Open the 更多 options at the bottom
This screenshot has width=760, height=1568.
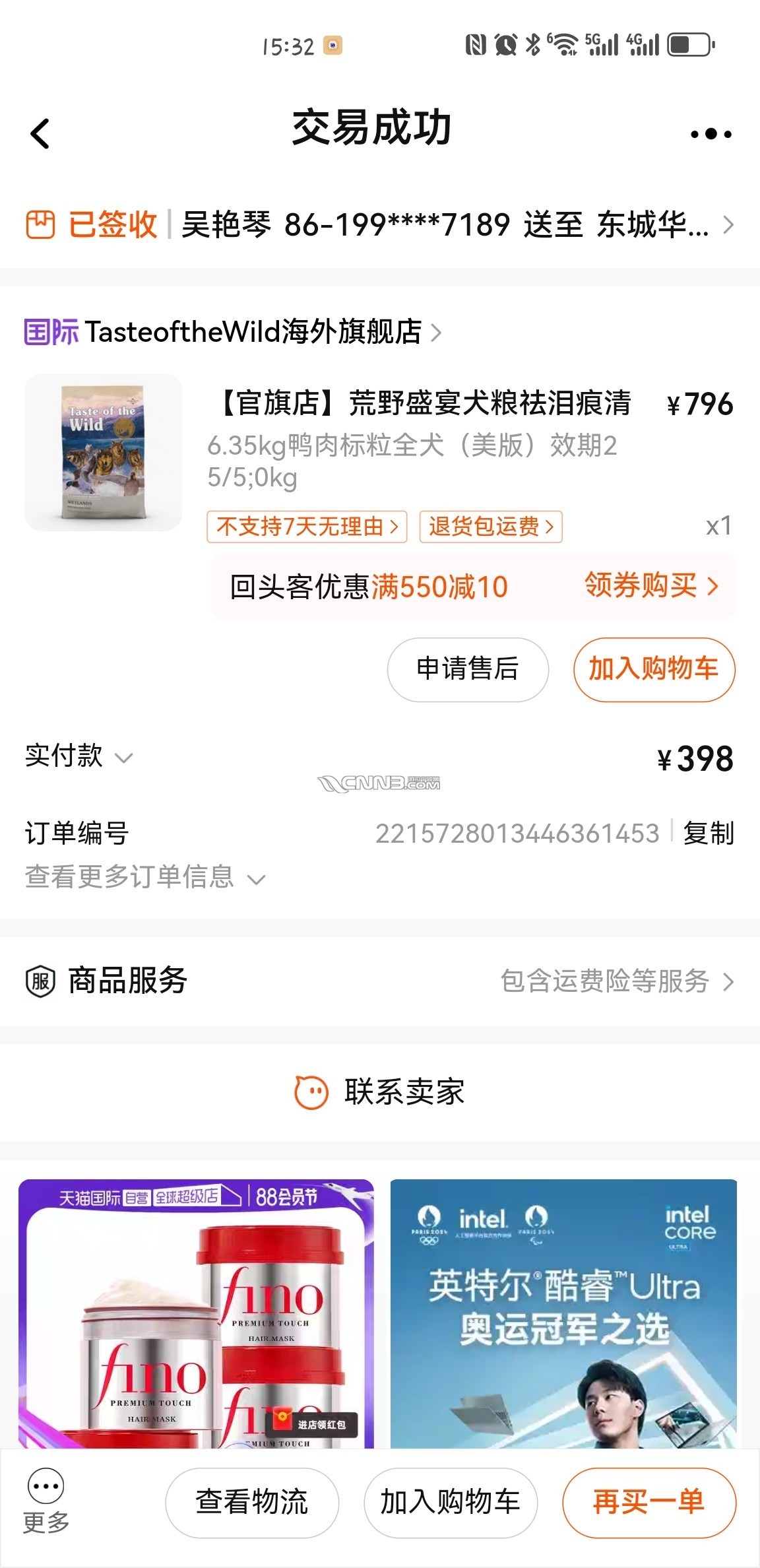46,1501
